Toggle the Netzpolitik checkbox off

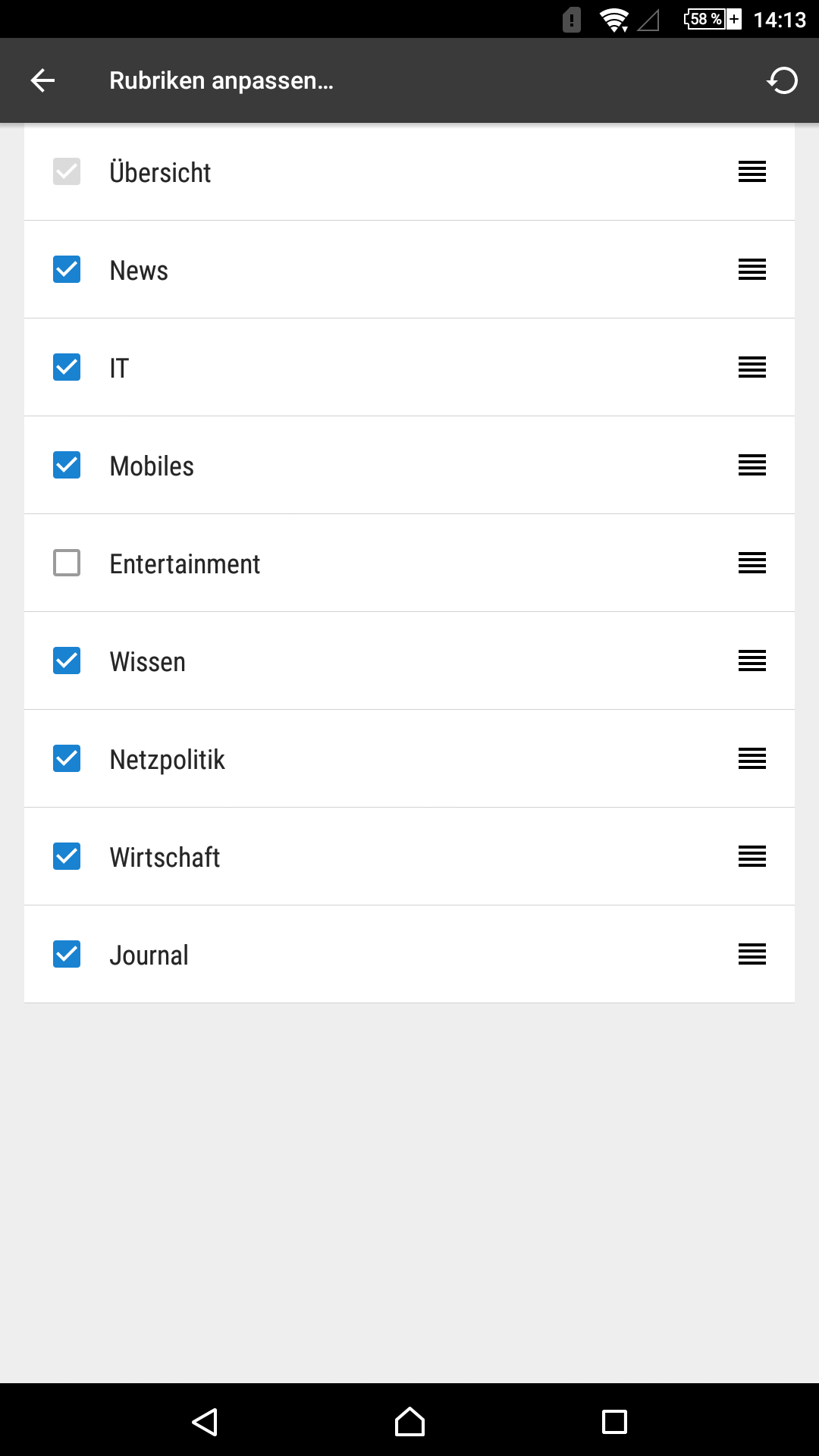pos(67,758)
